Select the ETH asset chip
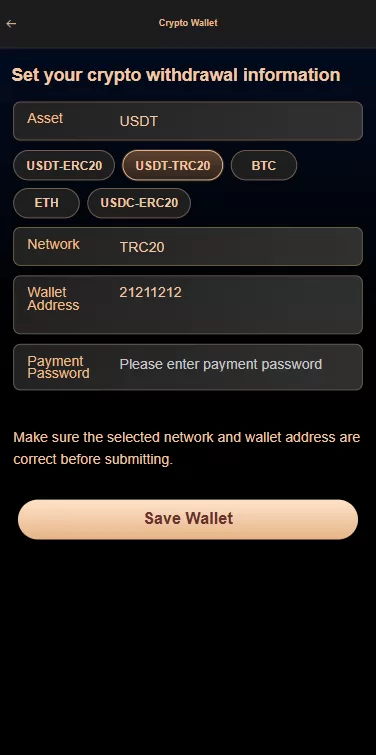This screenshot has height=755, width=376. click(46, 203)
